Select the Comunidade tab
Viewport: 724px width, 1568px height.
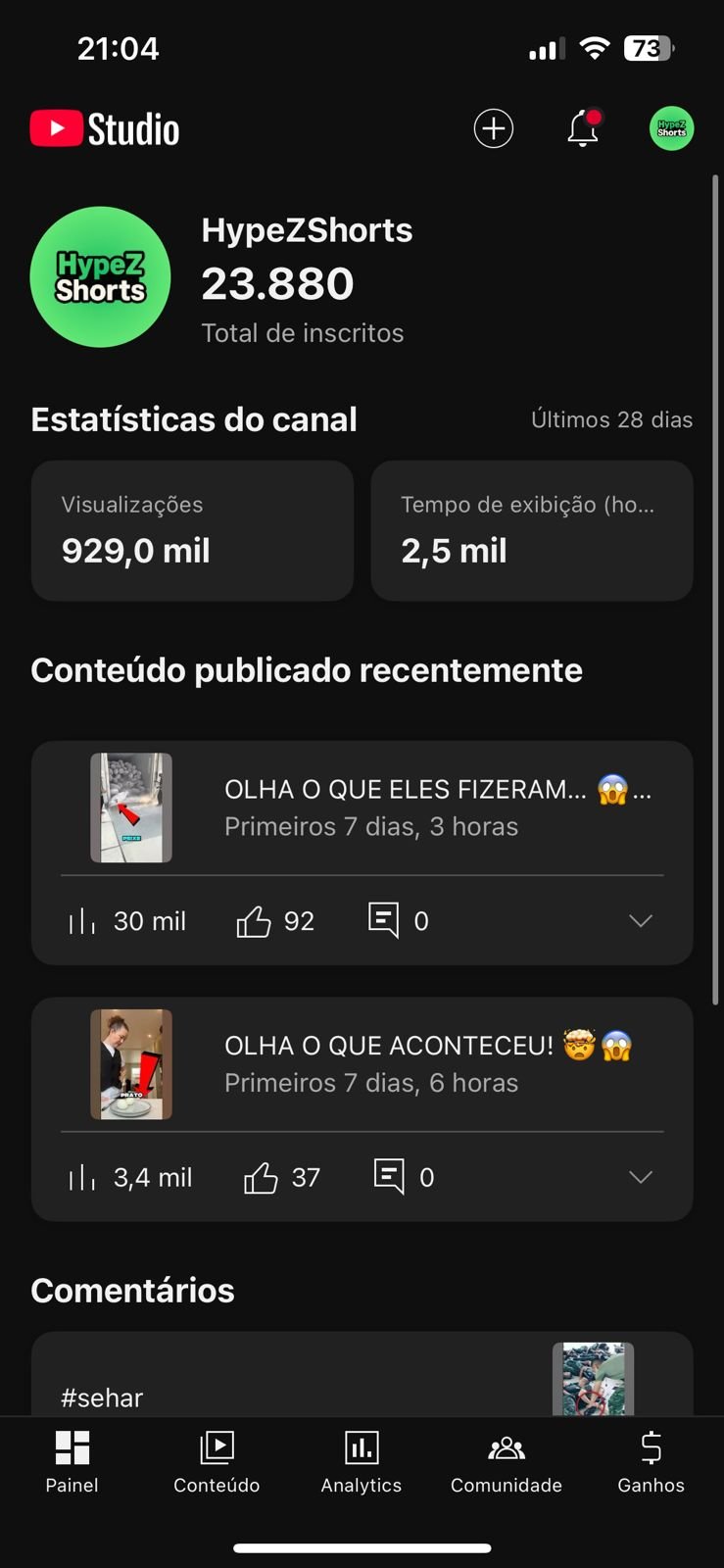[507, 1461]
